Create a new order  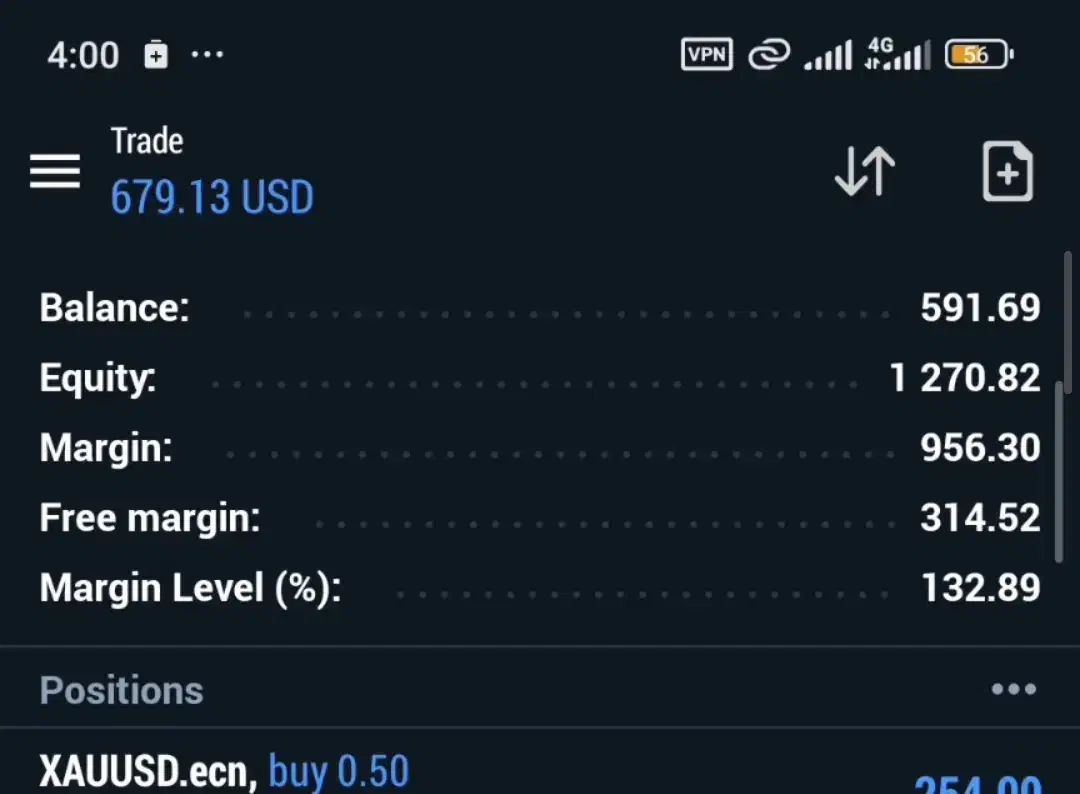(x=1006, y=172)
